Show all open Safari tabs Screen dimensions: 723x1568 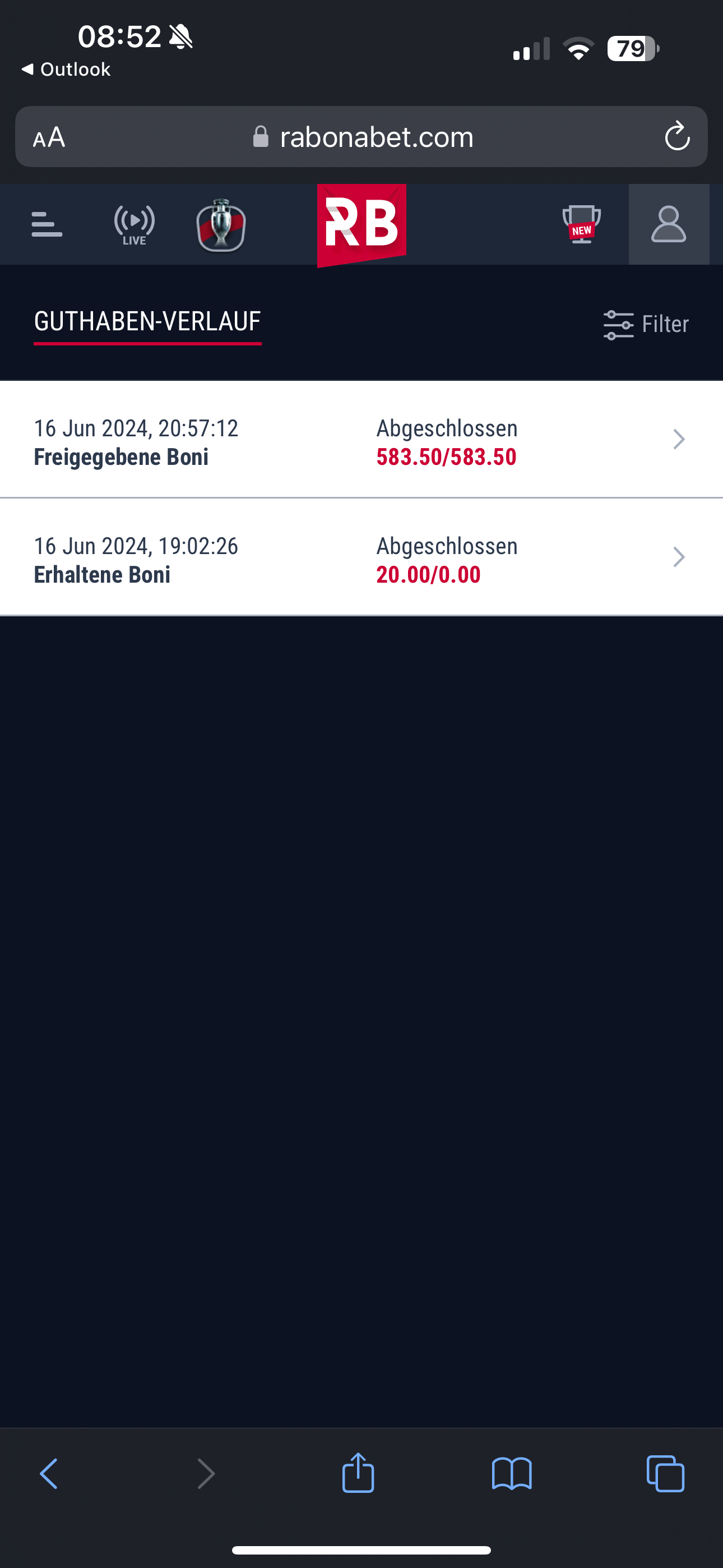click(665, 1474)
